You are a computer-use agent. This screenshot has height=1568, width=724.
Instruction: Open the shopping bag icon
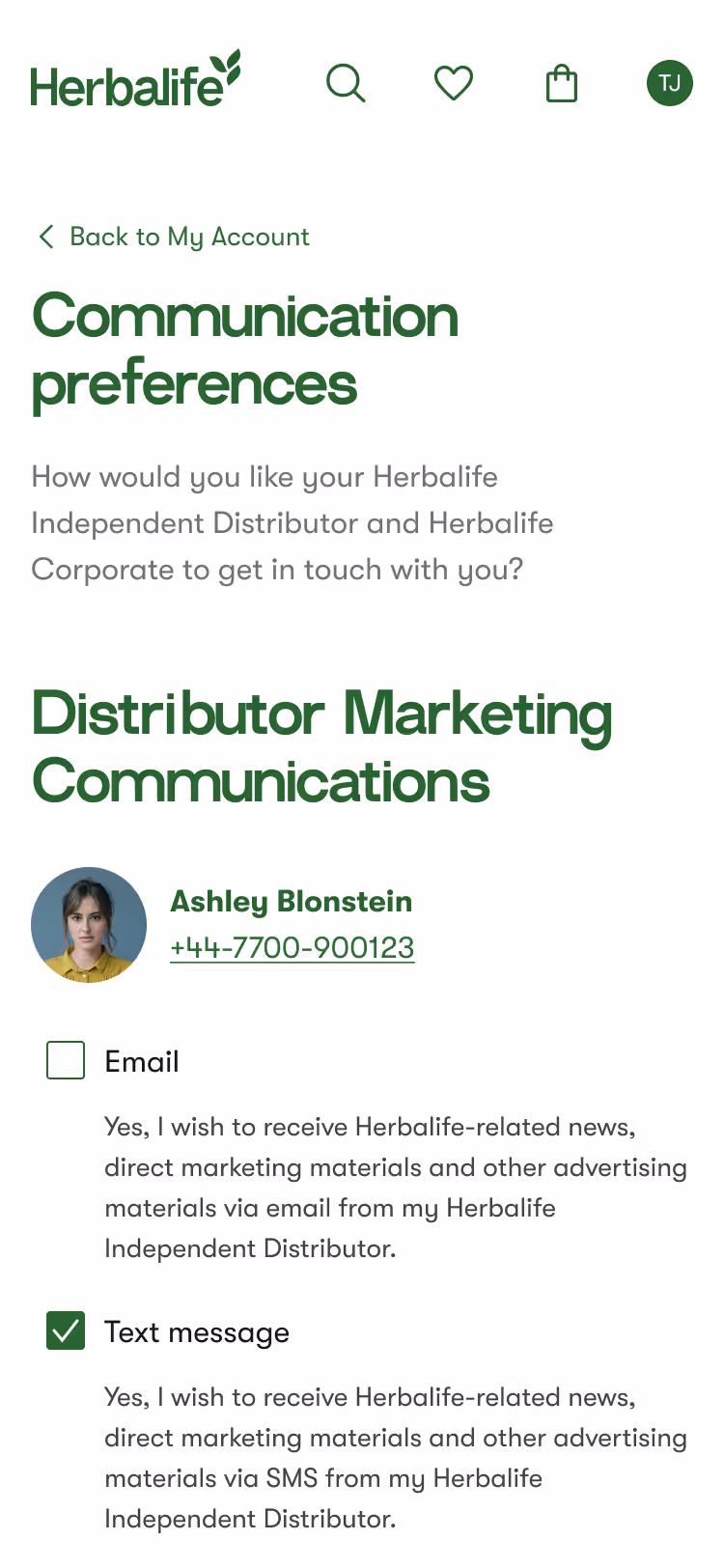point(562,83)
